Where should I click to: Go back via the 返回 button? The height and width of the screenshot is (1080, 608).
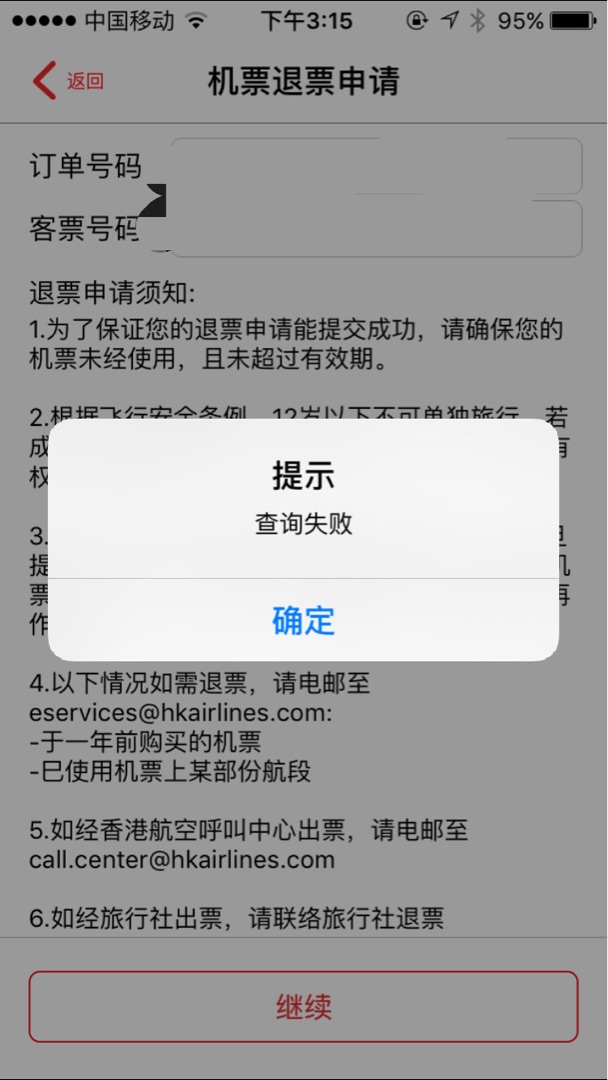pyautogui.click(x=68, y=81)
